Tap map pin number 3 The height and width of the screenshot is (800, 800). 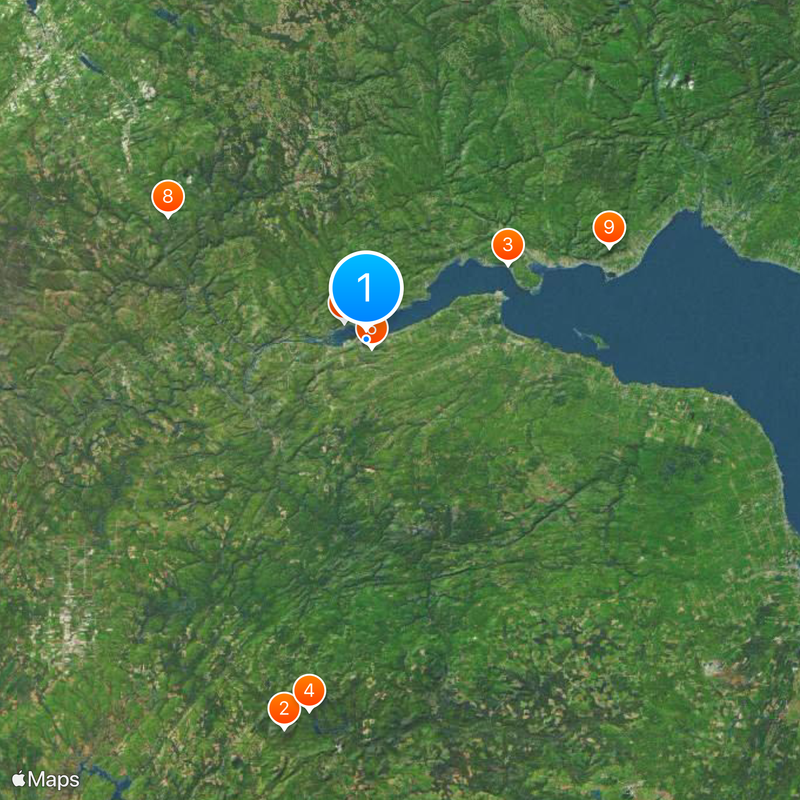tap(508, 244)
